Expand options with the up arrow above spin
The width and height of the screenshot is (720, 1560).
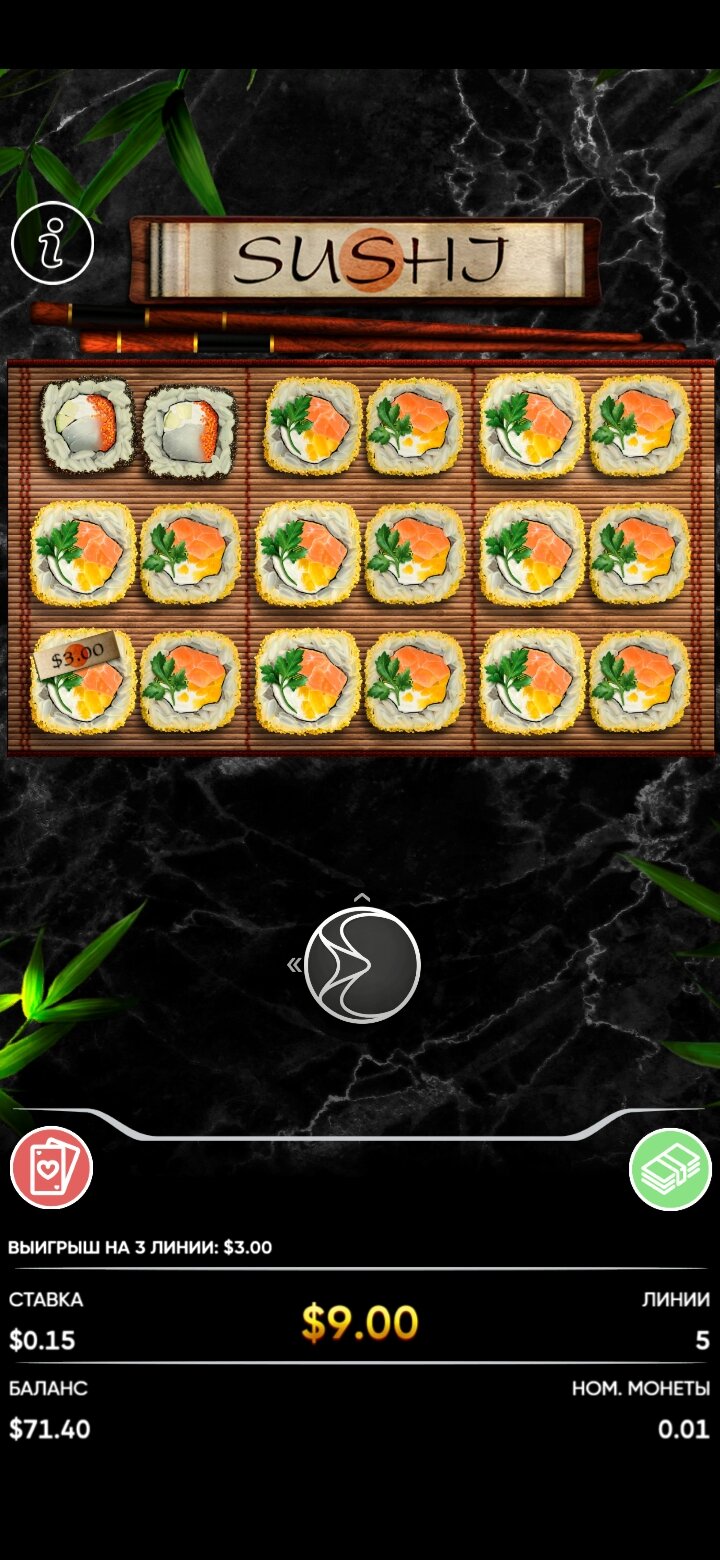click(x=362, y=897)
